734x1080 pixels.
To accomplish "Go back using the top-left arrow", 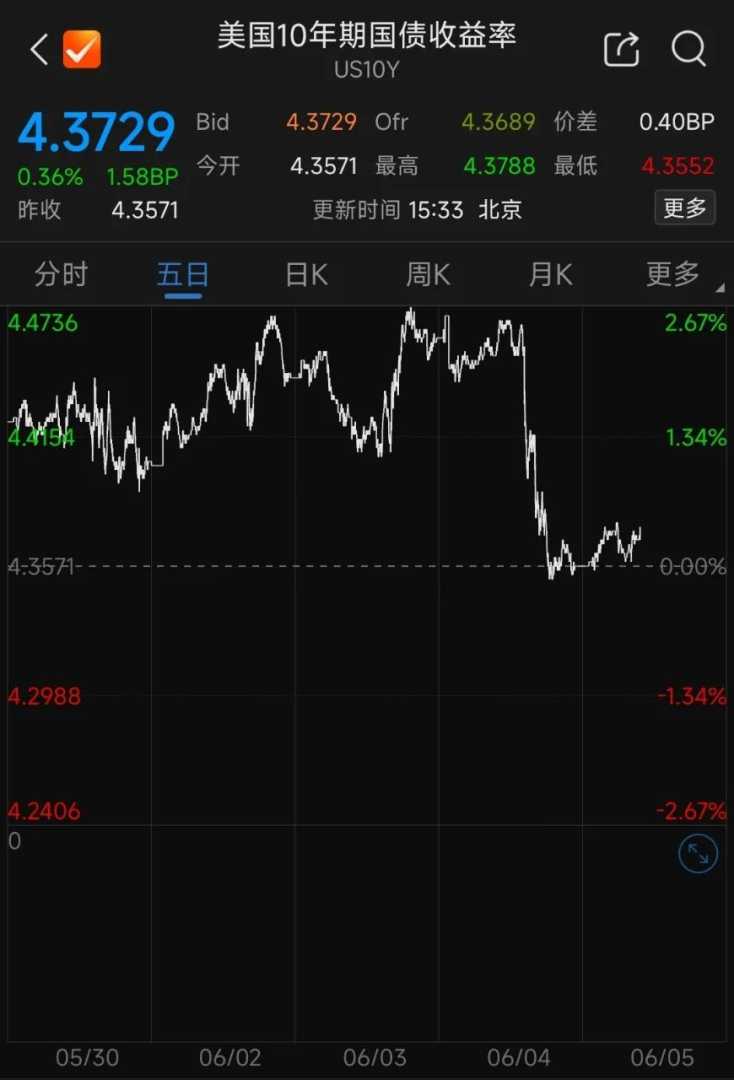I will click(39, 49).
